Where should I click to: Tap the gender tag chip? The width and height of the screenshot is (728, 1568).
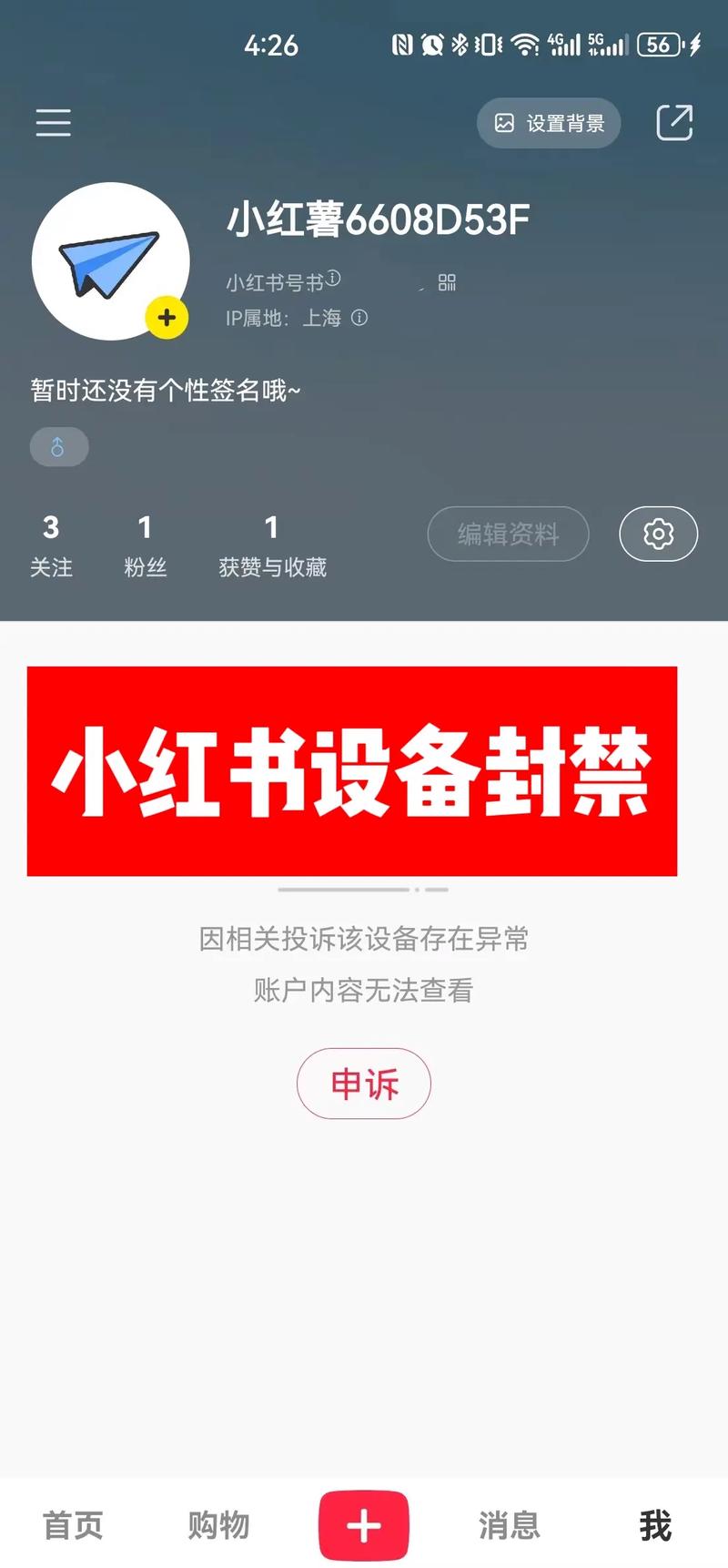pos(59,447)
